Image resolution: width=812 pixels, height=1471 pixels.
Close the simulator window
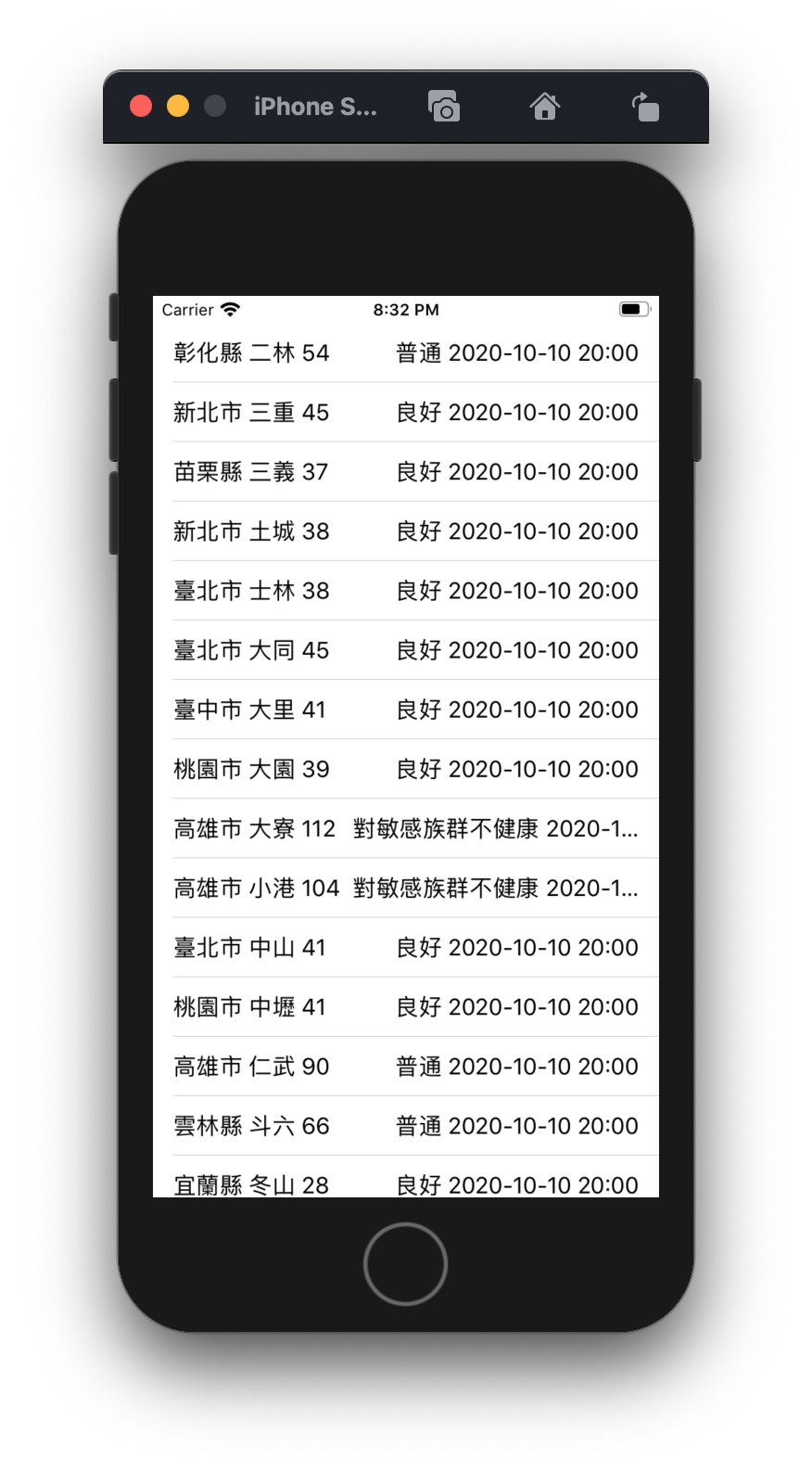(141, 107)
